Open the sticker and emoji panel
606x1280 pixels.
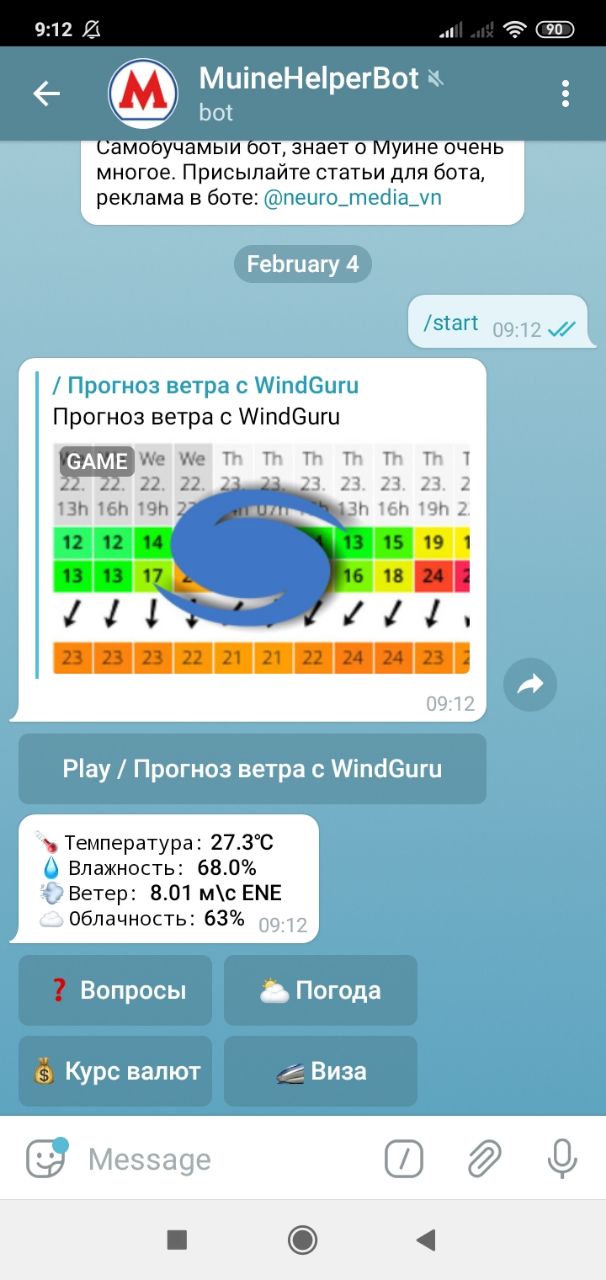[x=46, y=1159]
